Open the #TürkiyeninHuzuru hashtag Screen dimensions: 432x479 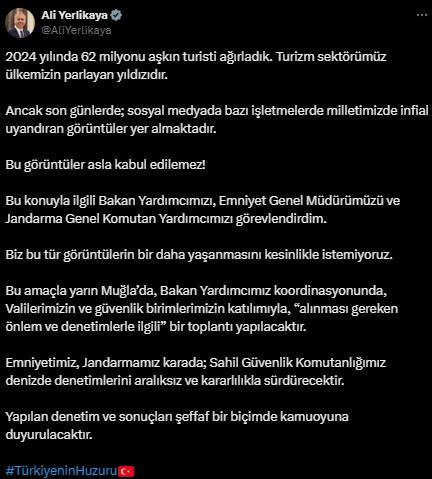(61, 471)
